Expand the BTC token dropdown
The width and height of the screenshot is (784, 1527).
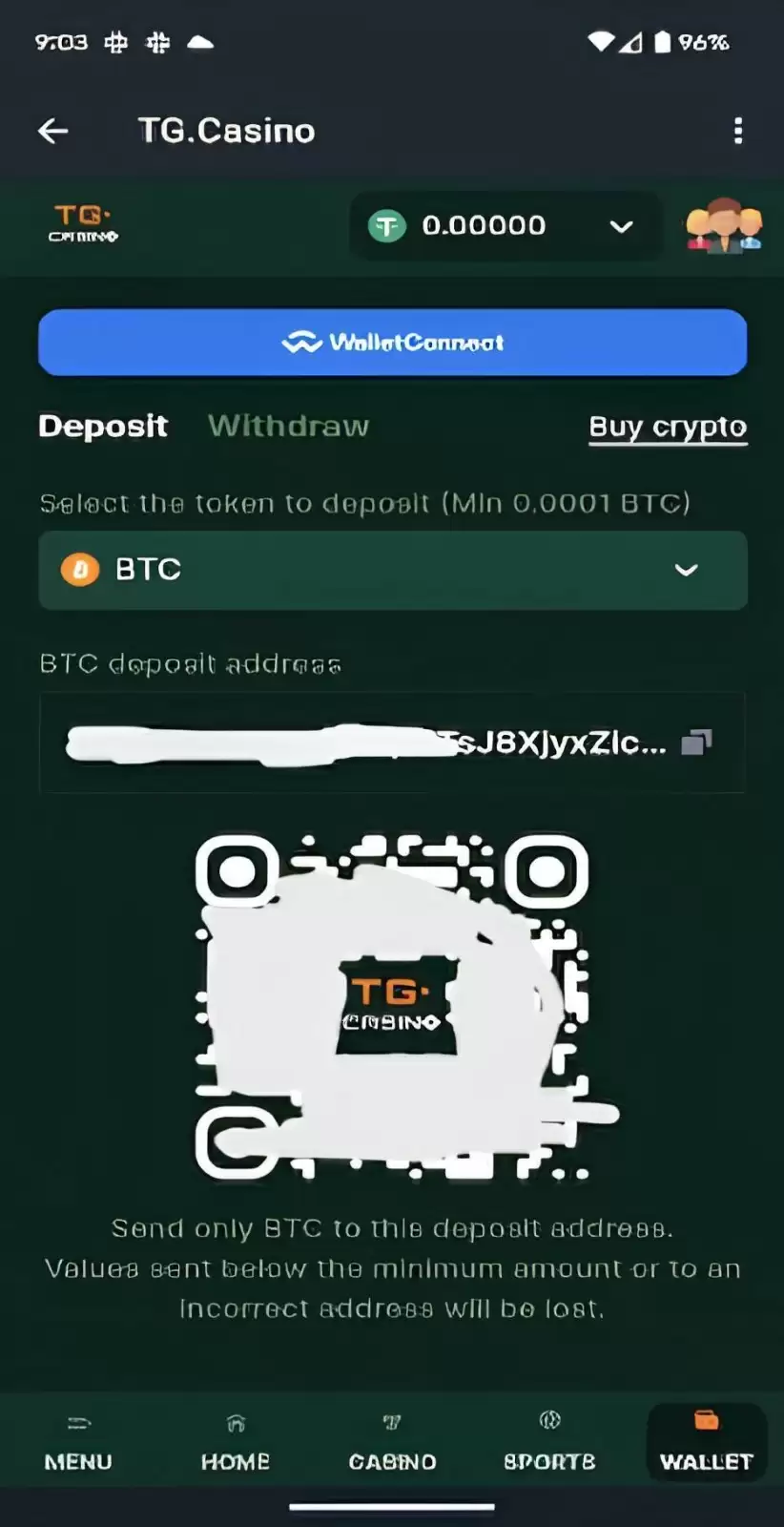[392, 570]
